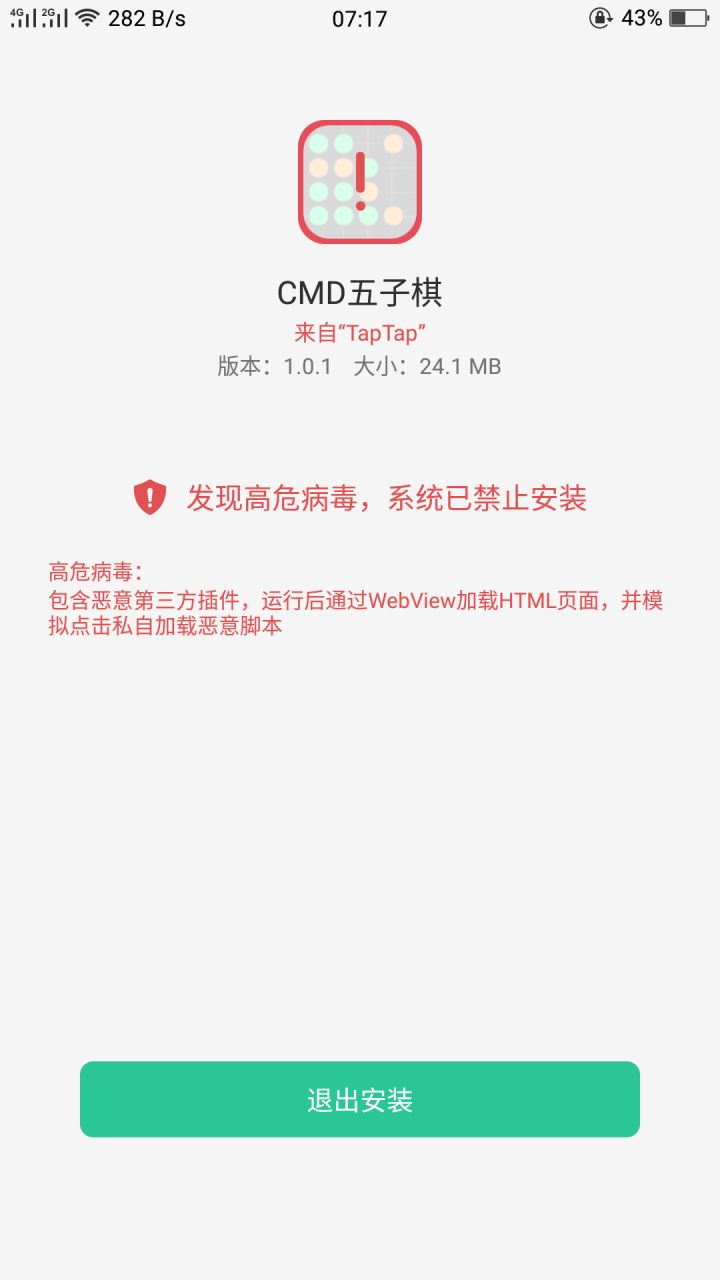Tap the 退出安装 button
This screenshot has width=720, height=1280.
click(360, 1099)
